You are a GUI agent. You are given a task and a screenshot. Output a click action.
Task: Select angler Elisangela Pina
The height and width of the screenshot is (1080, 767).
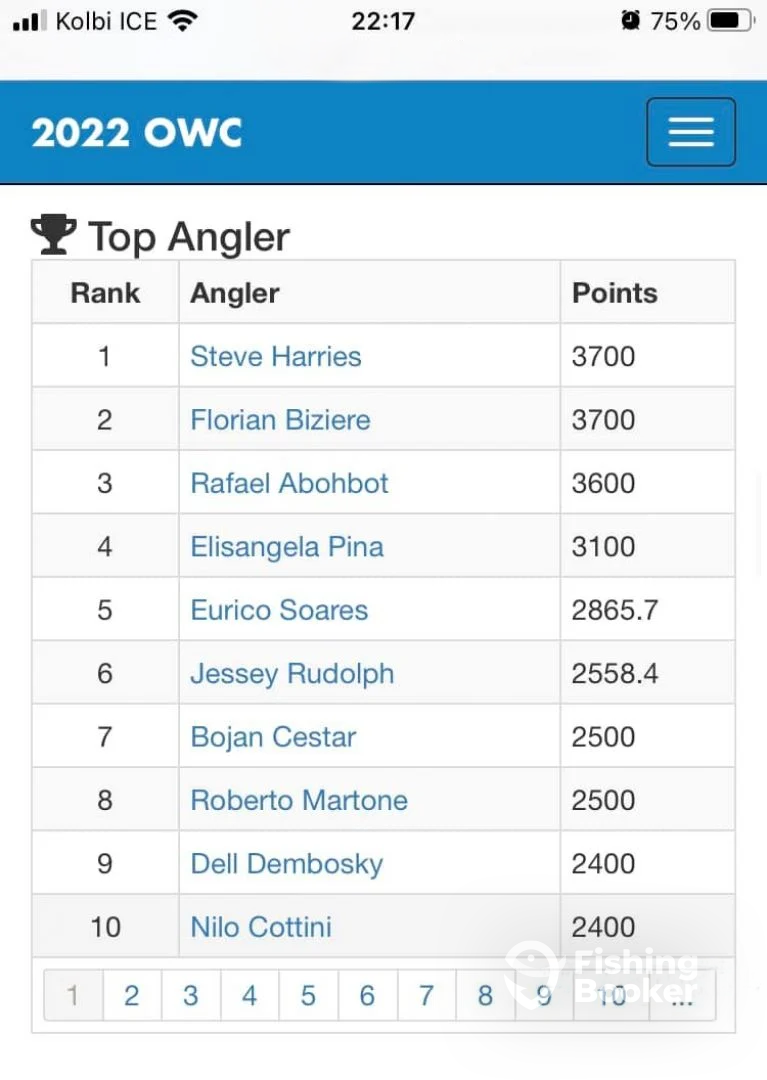point(287,547)
